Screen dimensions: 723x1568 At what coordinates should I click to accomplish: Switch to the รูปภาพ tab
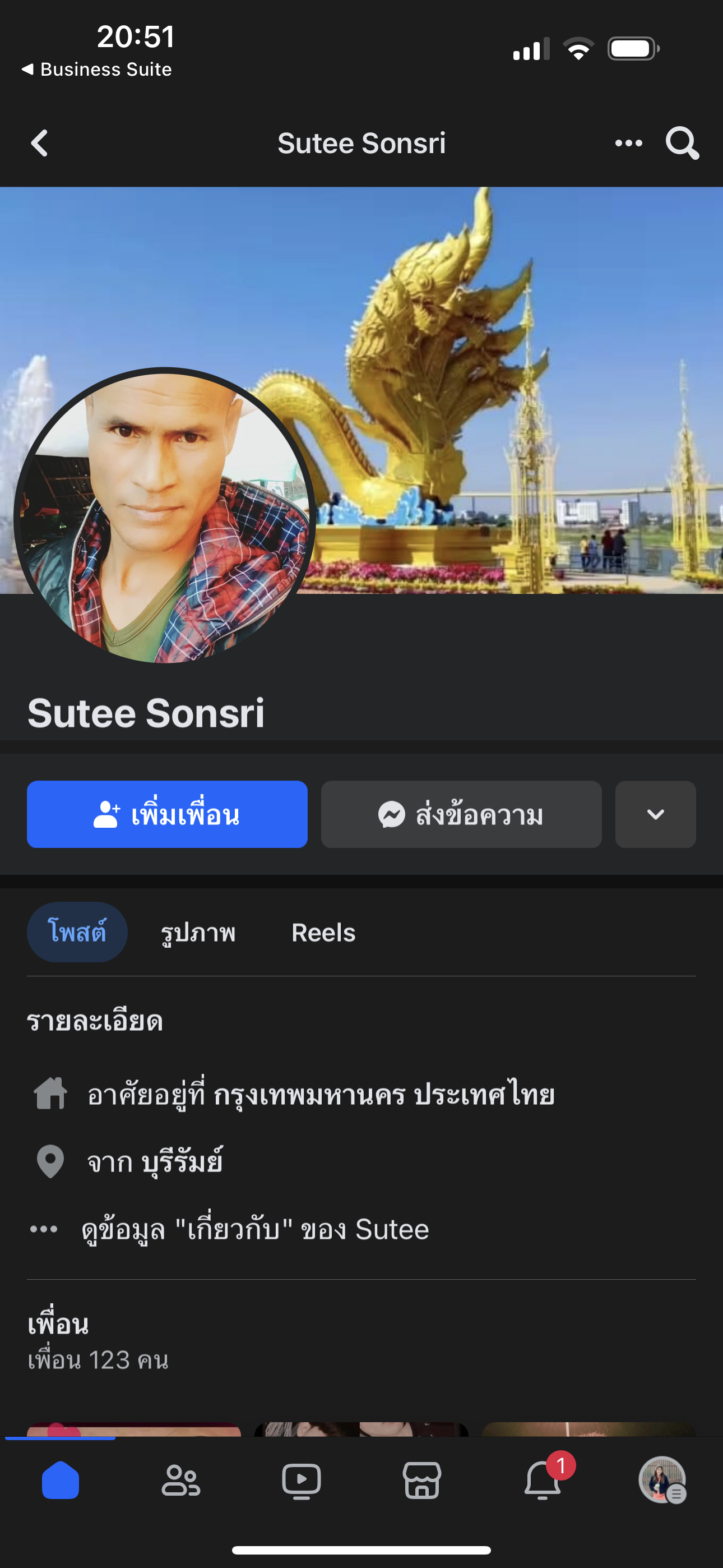[x=198, y=932]
